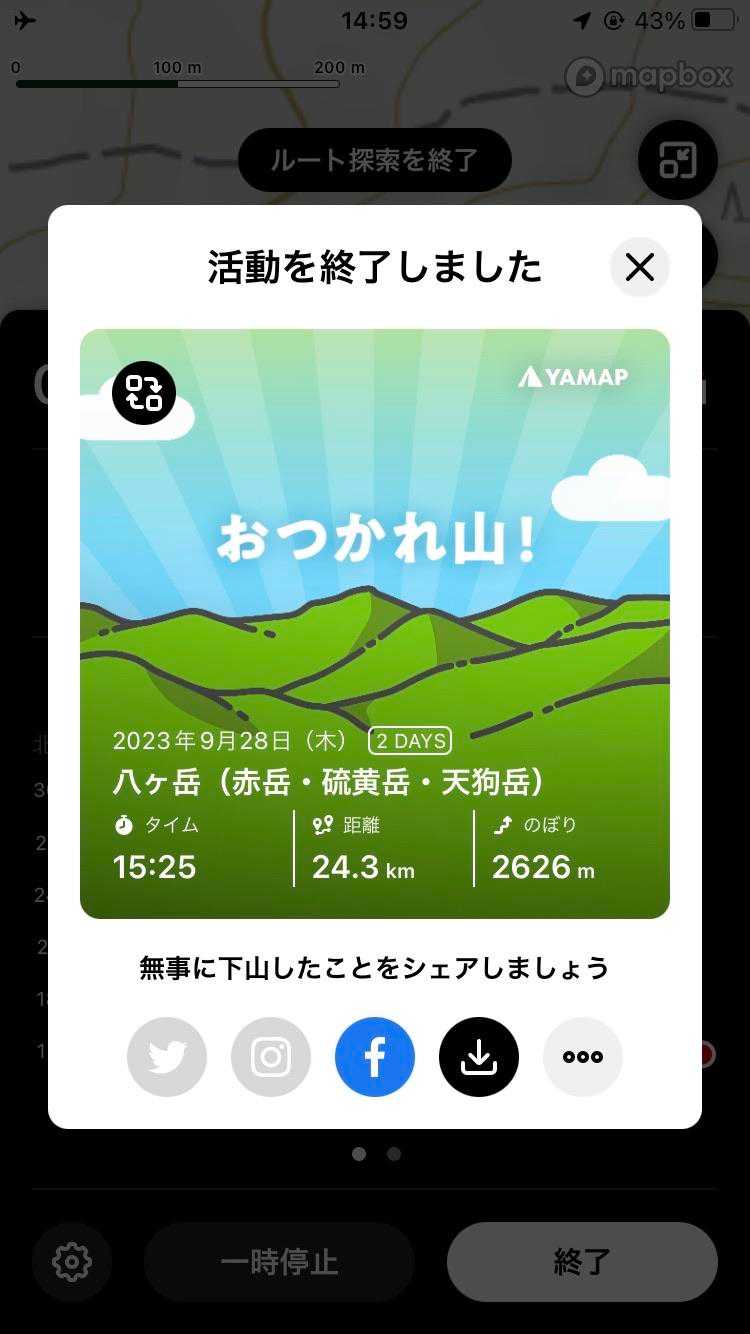The height and width of the screenshot is (1334, 750).
Task: Tap the map collapse icon
Action: pyautogui.click(x=677, y=160)
